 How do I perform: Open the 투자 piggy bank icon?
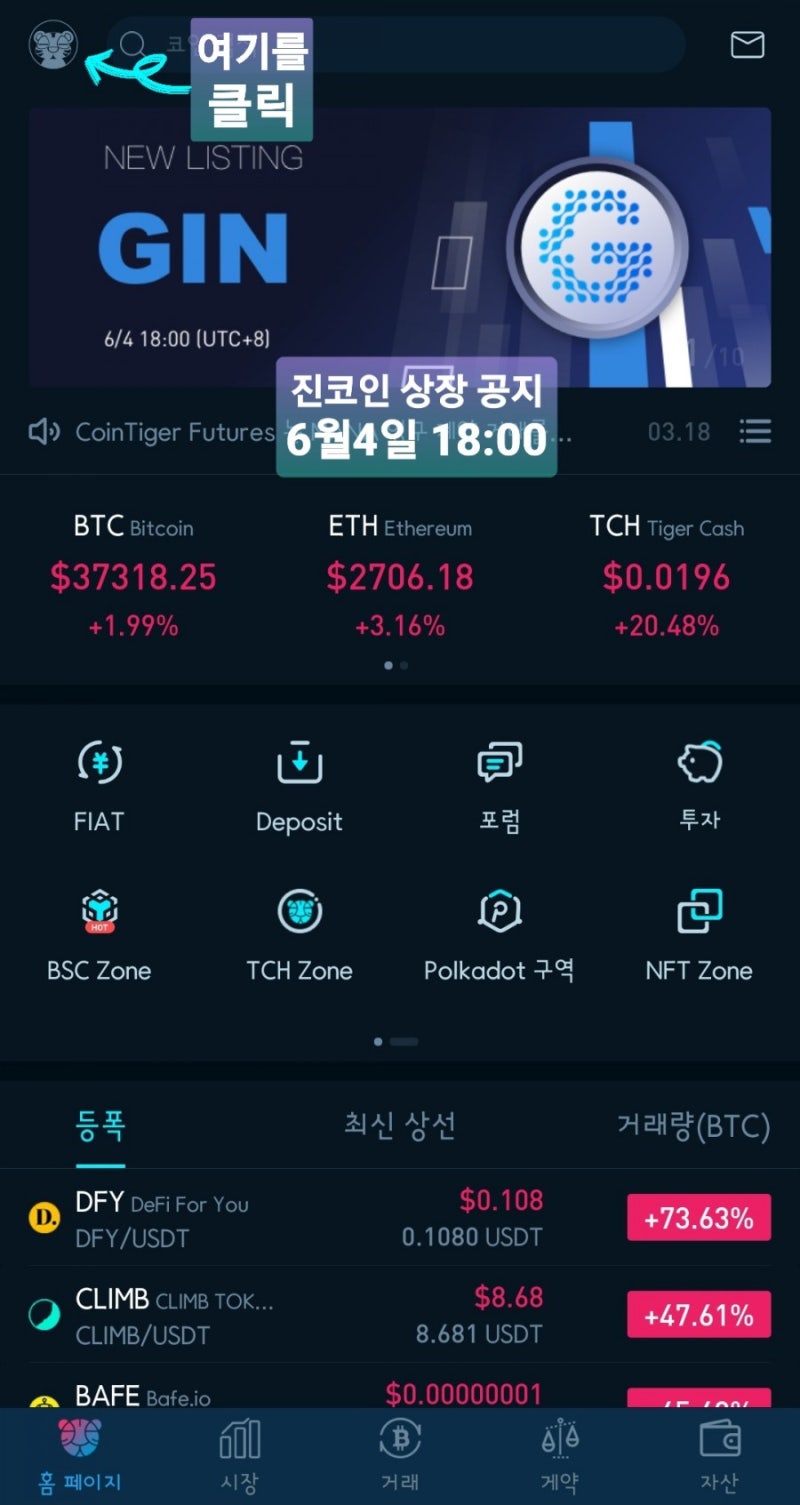coord(699,785)
